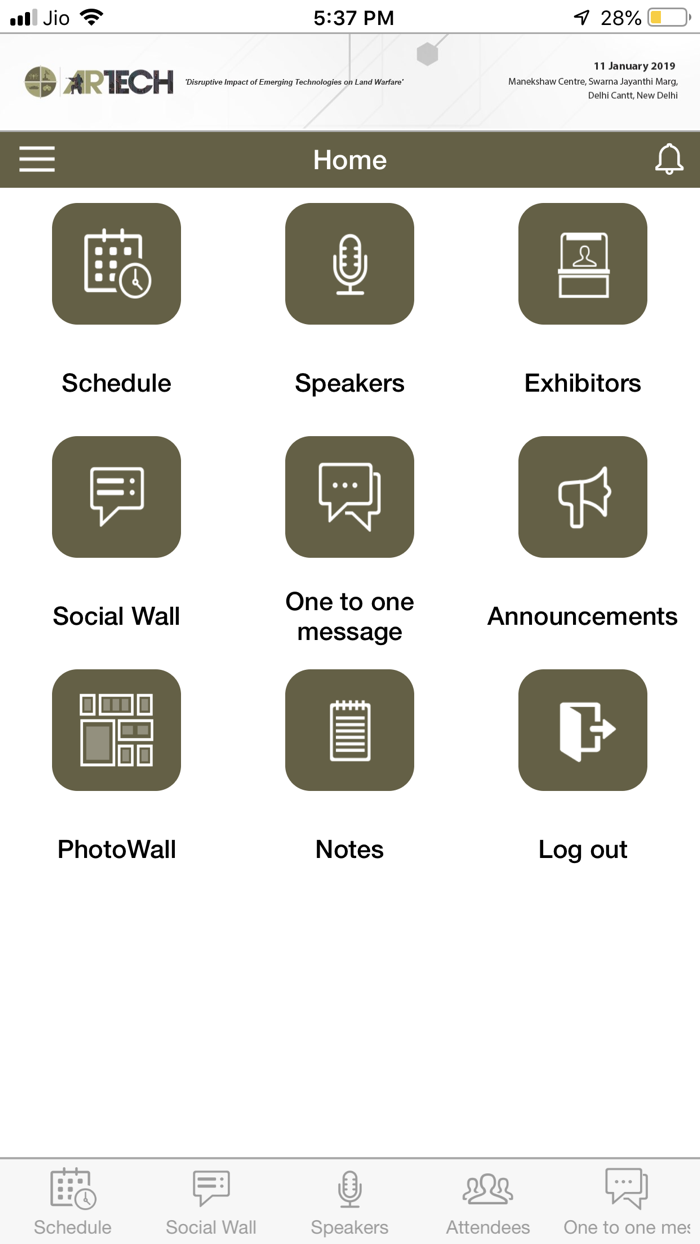Open the hamburger drawer menu

tap(37, 160)
